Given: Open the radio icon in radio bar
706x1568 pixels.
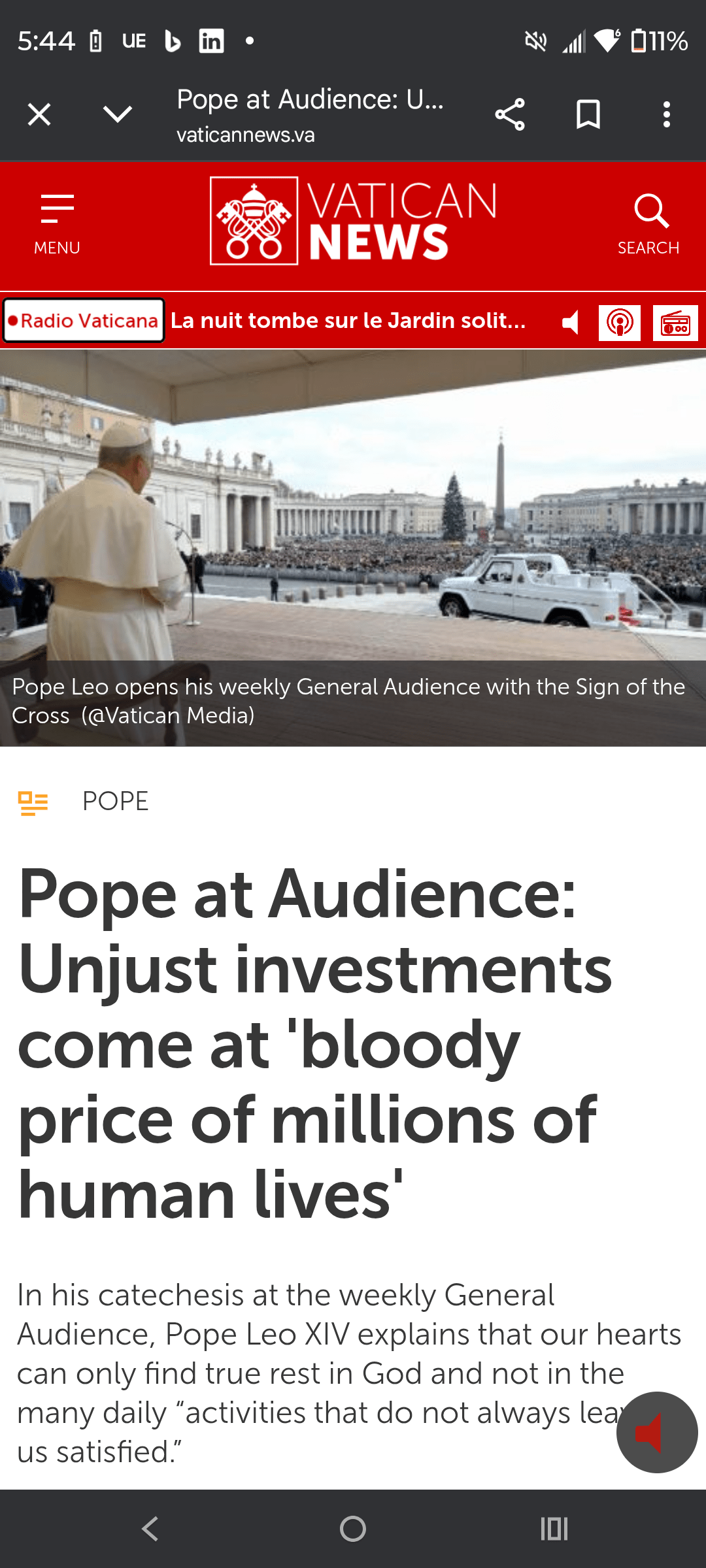Looking at the screenshot, I should pos(675,323).
